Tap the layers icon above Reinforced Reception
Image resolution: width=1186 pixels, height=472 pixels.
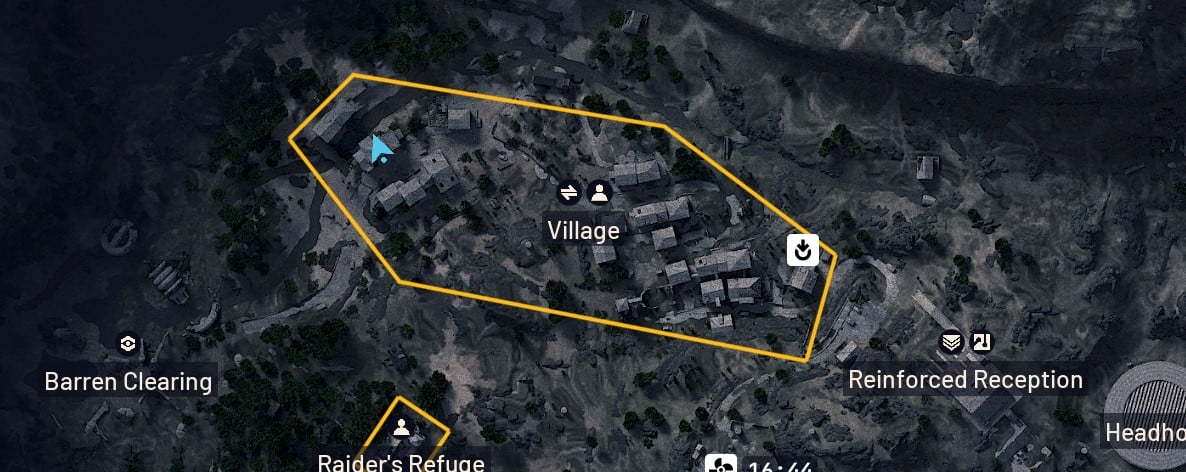click(951, 343)
